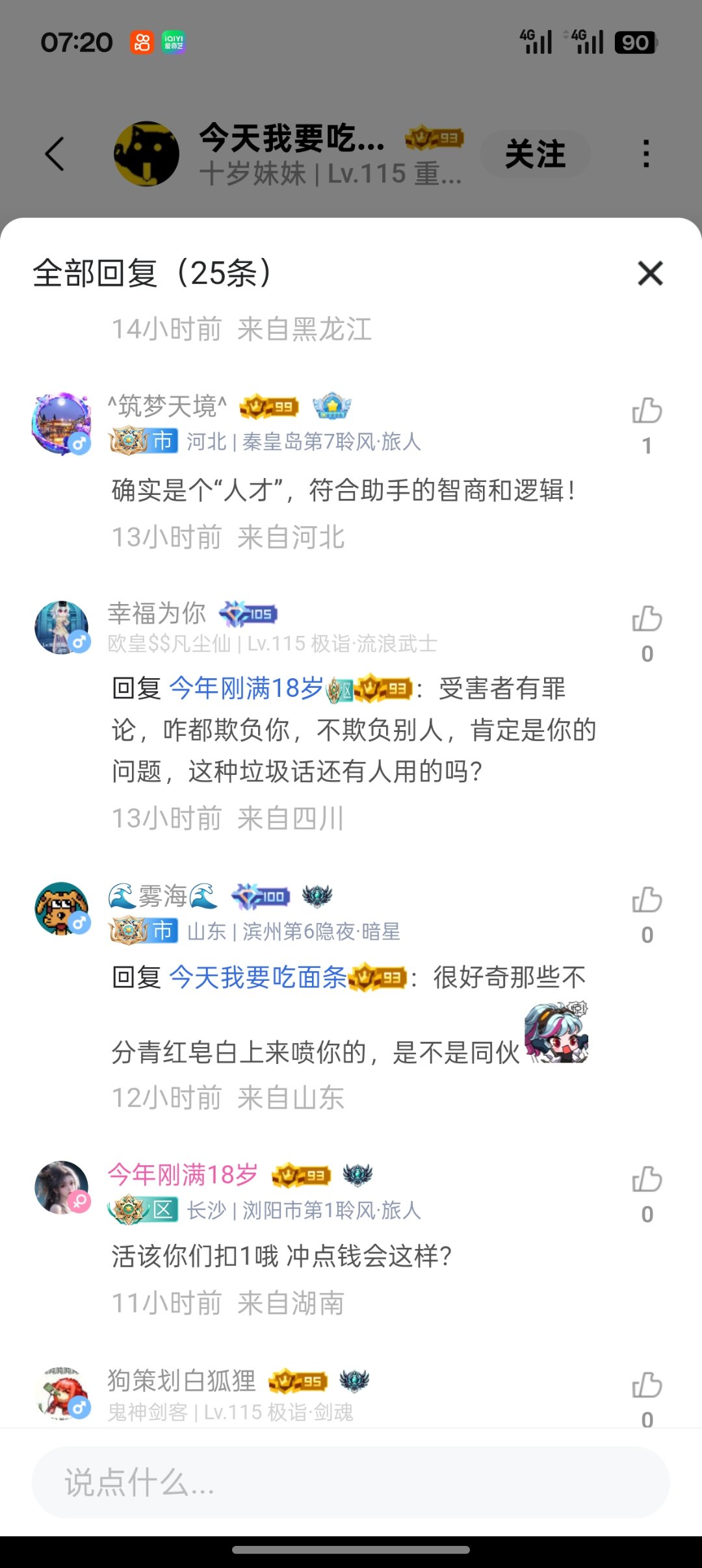This screenshot has height=1568, width=702.
Task: Open the blue 今天我要吃面条 mention link
Action: coord(258,977)
